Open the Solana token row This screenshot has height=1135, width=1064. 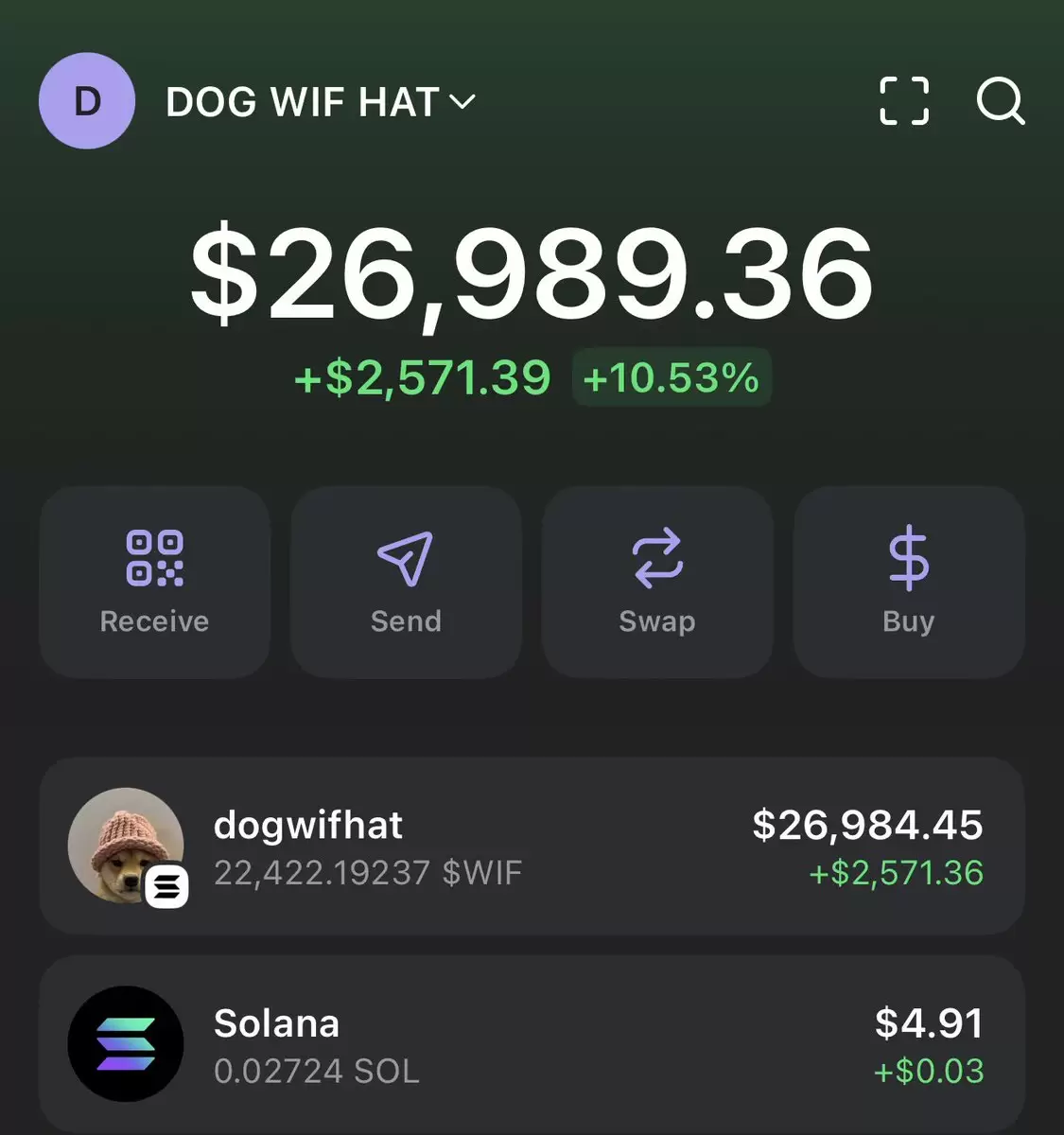pos(532,1045)
